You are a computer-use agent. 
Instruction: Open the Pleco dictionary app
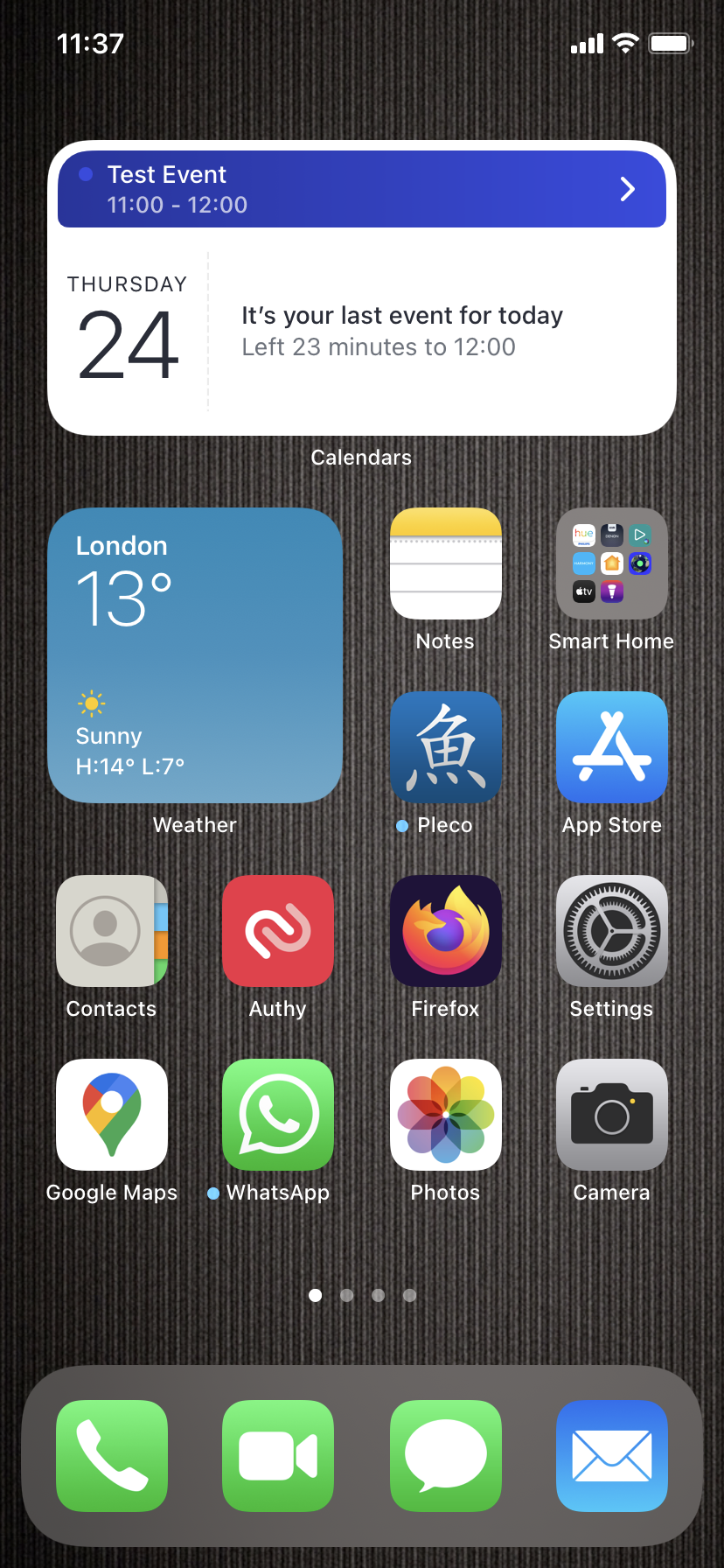point(445,747)
